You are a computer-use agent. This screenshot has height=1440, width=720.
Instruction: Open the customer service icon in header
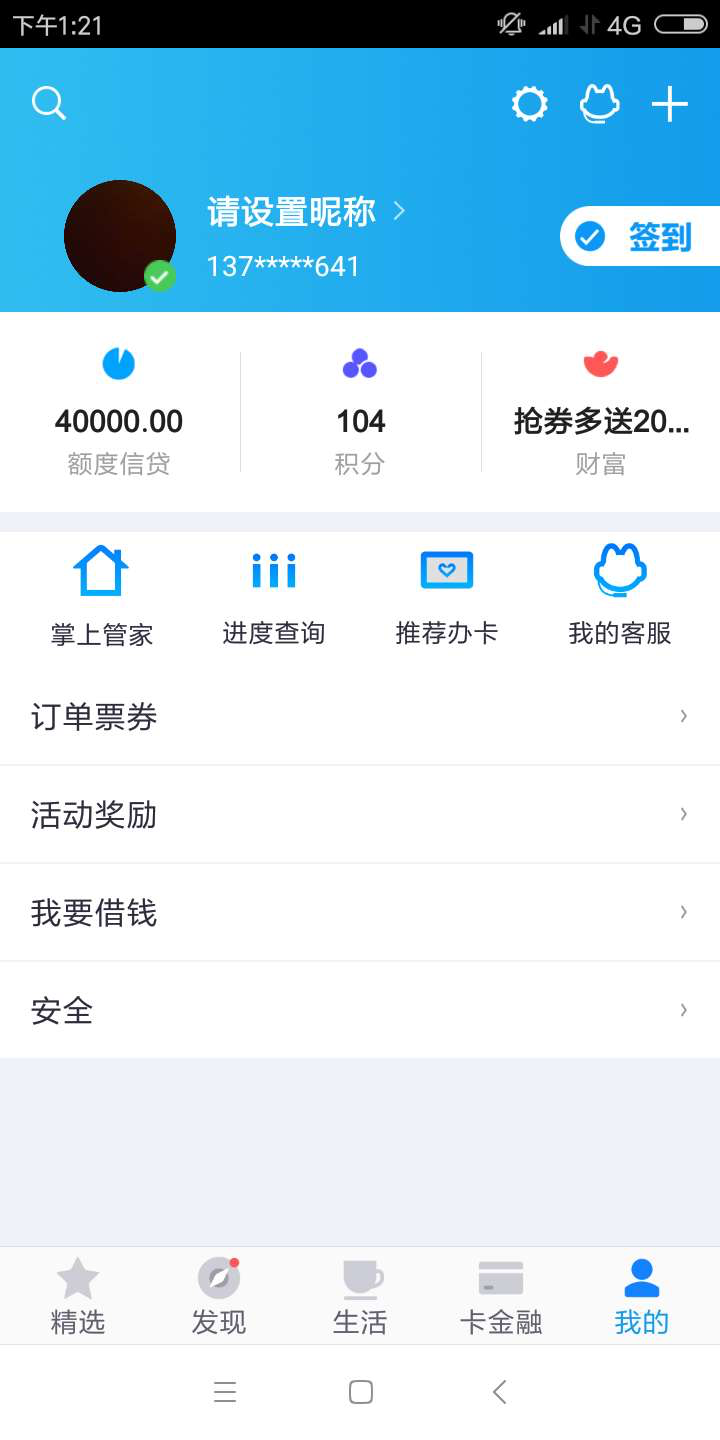pos(600,104)
